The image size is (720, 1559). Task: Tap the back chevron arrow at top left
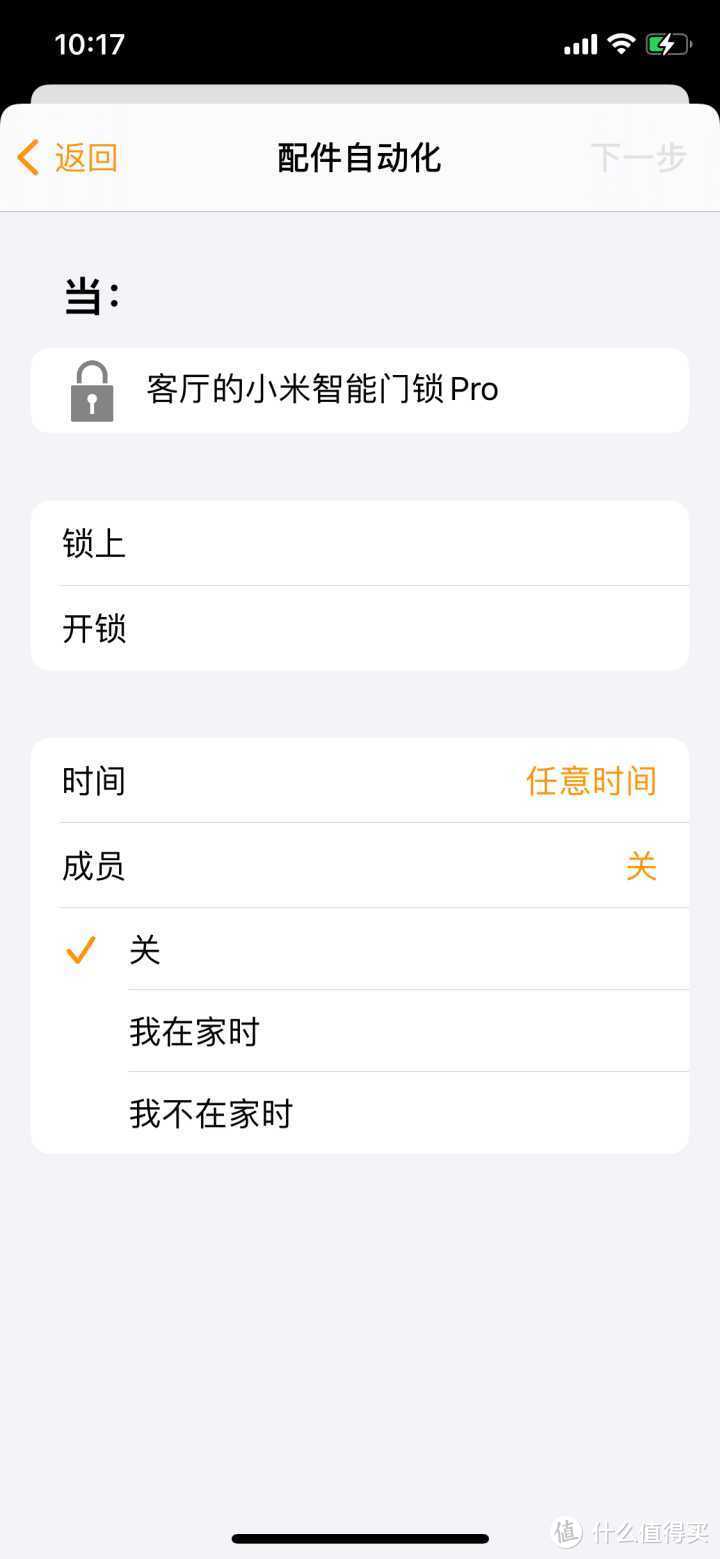coord(26,157)
